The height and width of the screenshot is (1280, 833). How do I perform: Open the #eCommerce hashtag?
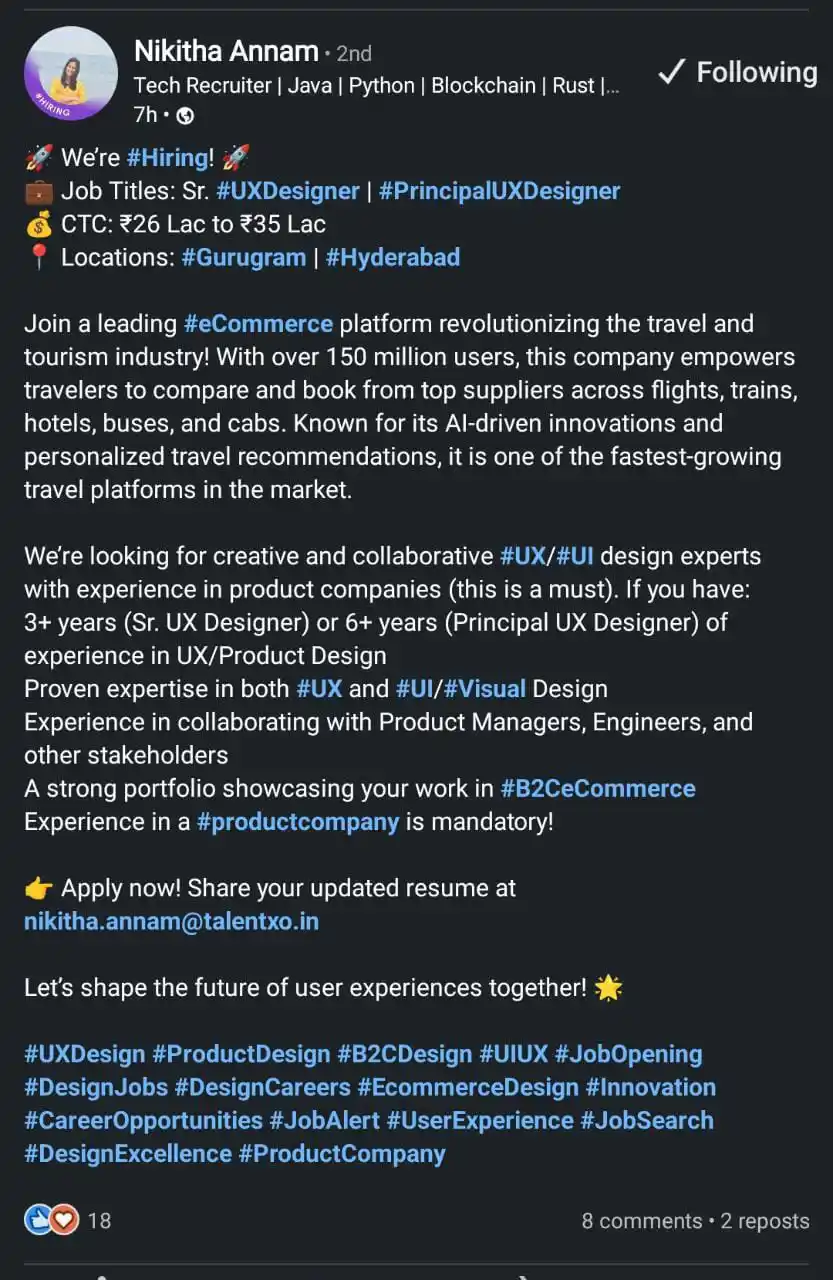258,324
